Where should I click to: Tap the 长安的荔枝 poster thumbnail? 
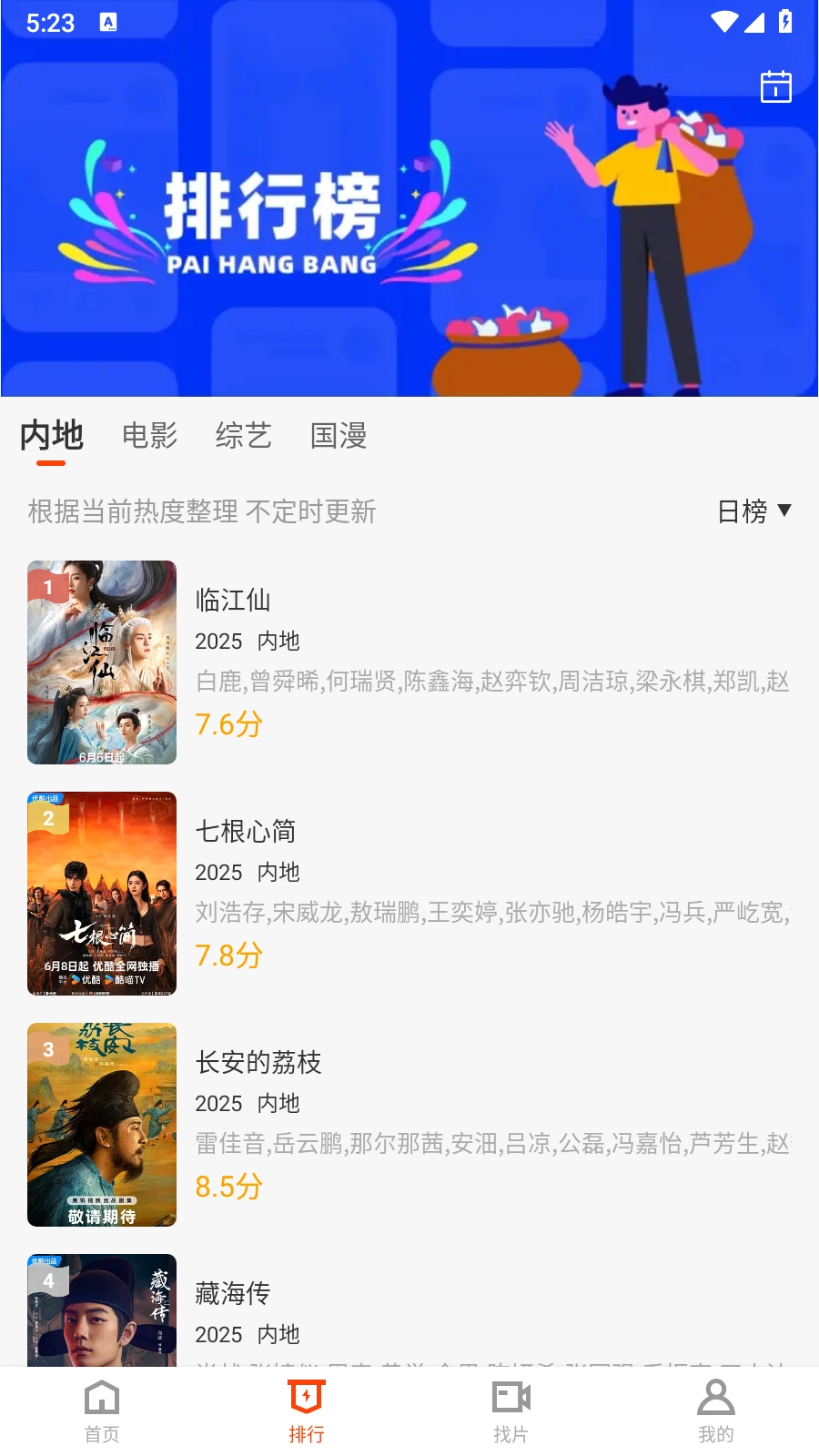point(101,1125)
